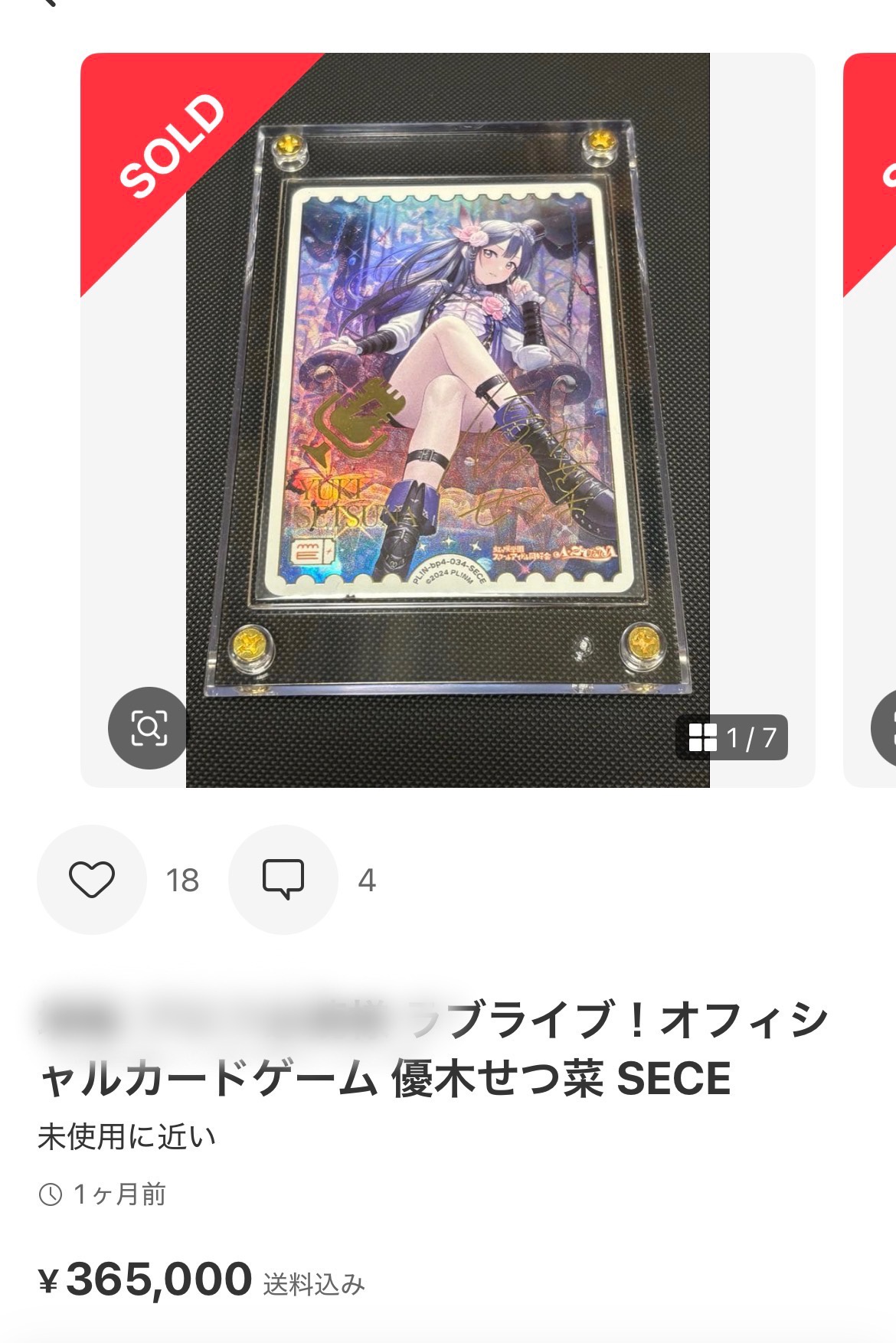
Task: Open the comments on this listing
Action: (x=283, y=879)
